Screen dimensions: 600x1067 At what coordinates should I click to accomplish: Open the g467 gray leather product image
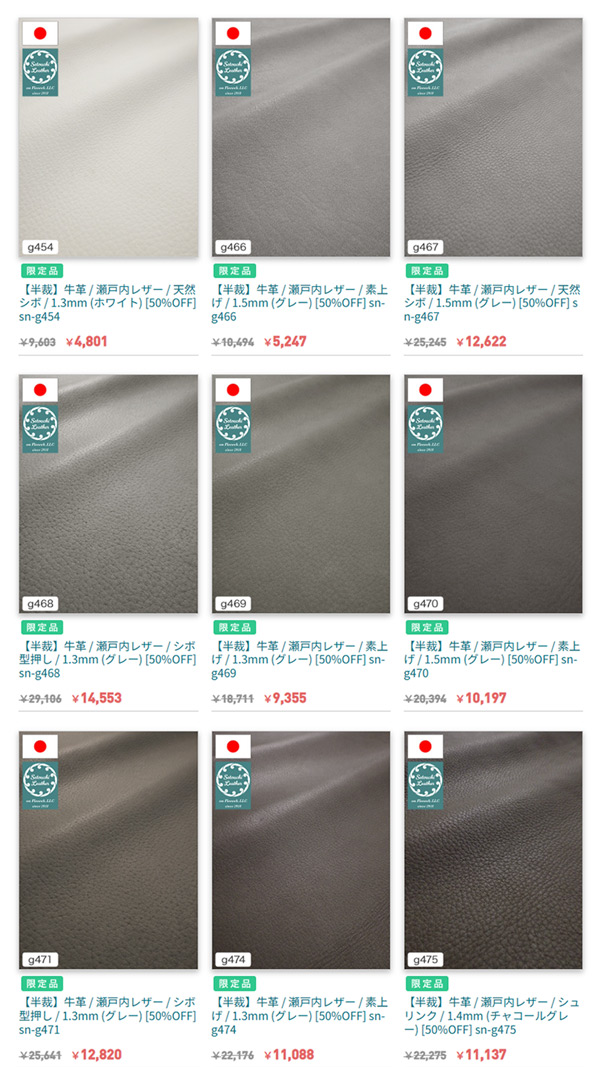click(493, 138)
